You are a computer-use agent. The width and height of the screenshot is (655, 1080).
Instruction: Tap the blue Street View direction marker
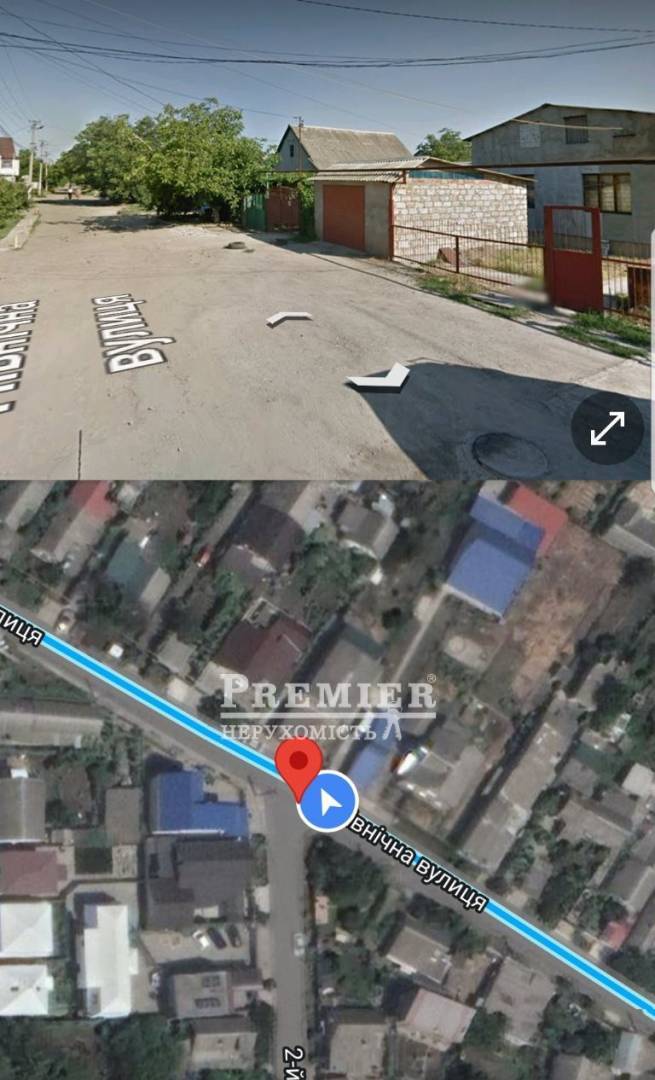329,801
